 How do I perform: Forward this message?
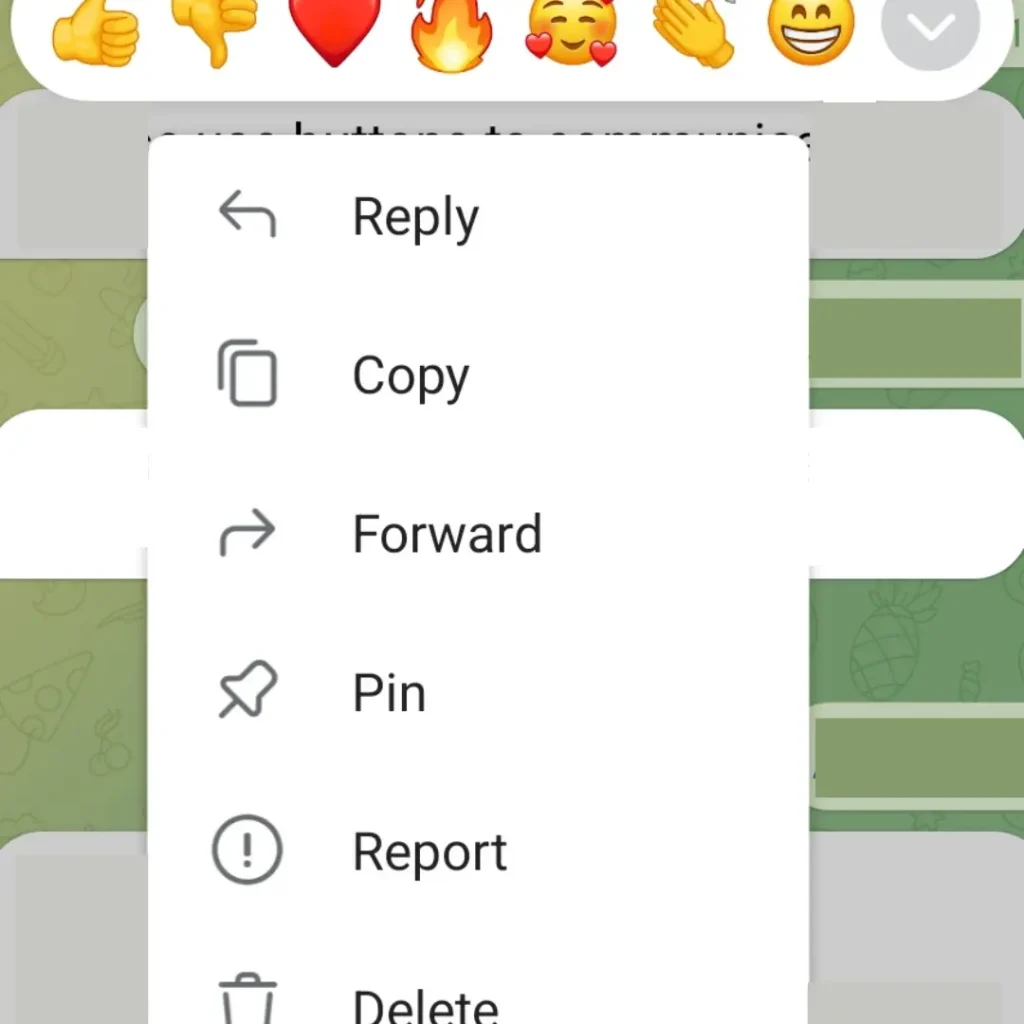446,534
